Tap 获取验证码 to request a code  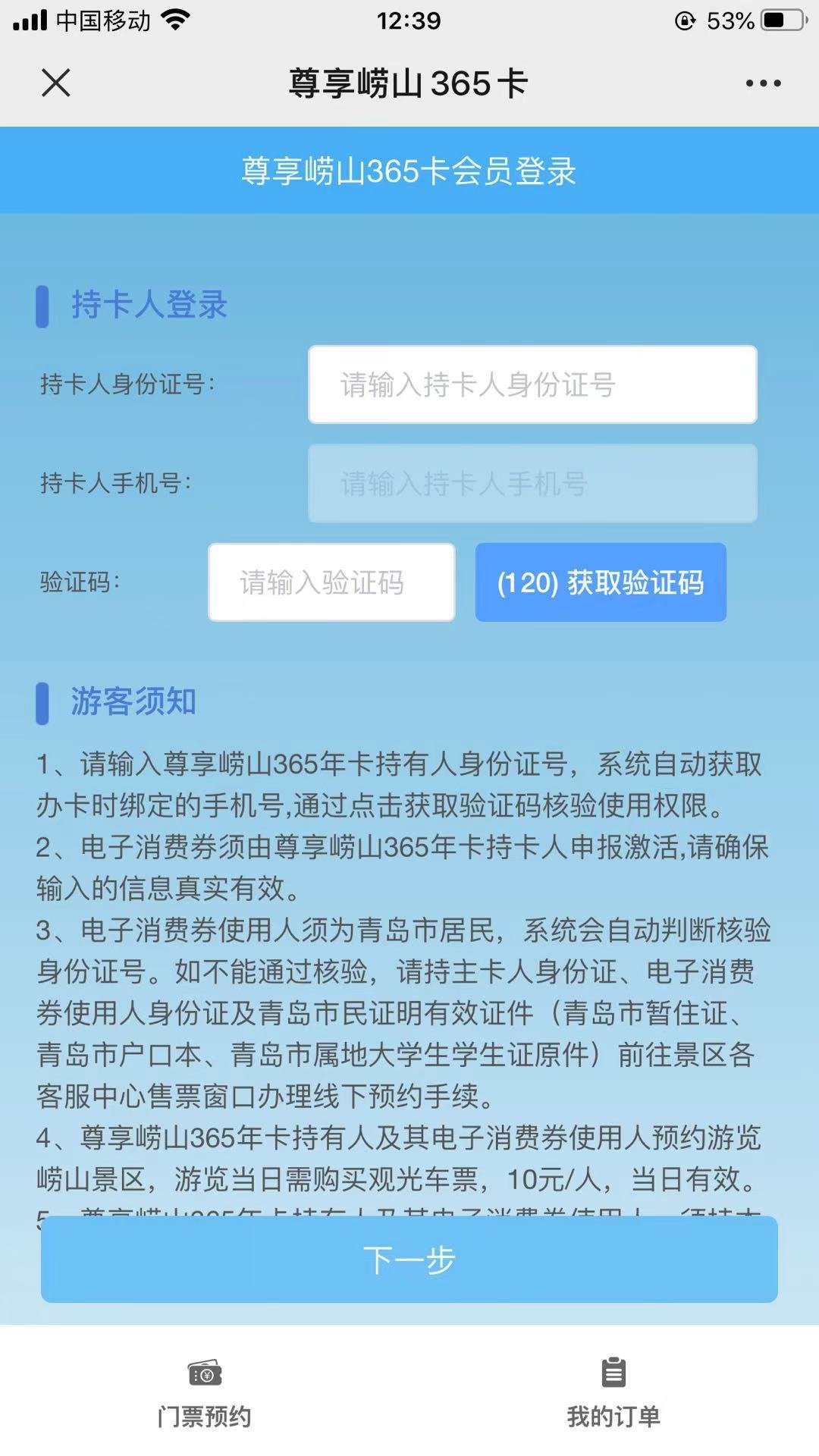click(x=601, y=582)
